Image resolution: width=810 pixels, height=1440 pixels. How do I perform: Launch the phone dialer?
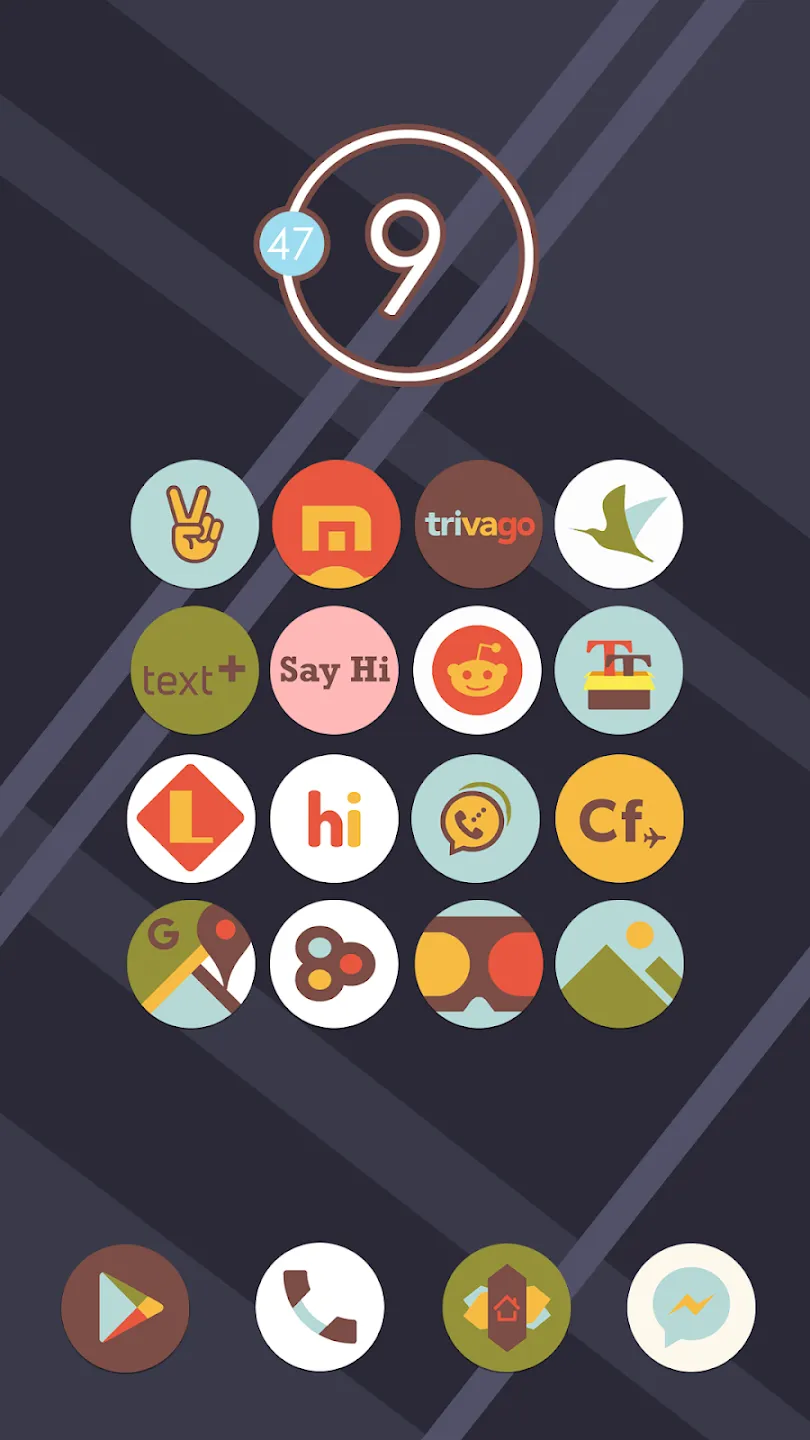(320, 1307)
